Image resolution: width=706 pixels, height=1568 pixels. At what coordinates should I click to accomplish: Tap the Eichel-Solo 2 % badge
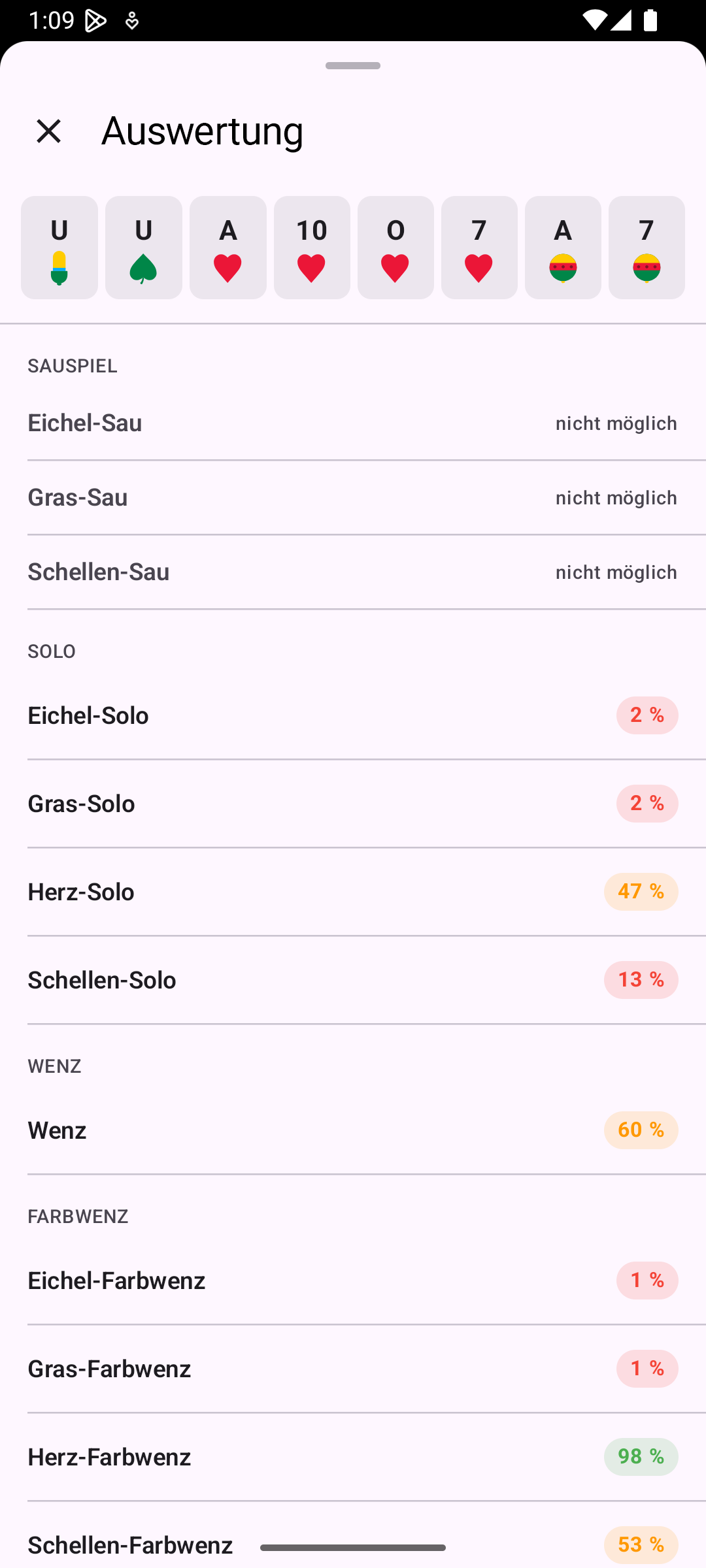[x=647, y=715]
